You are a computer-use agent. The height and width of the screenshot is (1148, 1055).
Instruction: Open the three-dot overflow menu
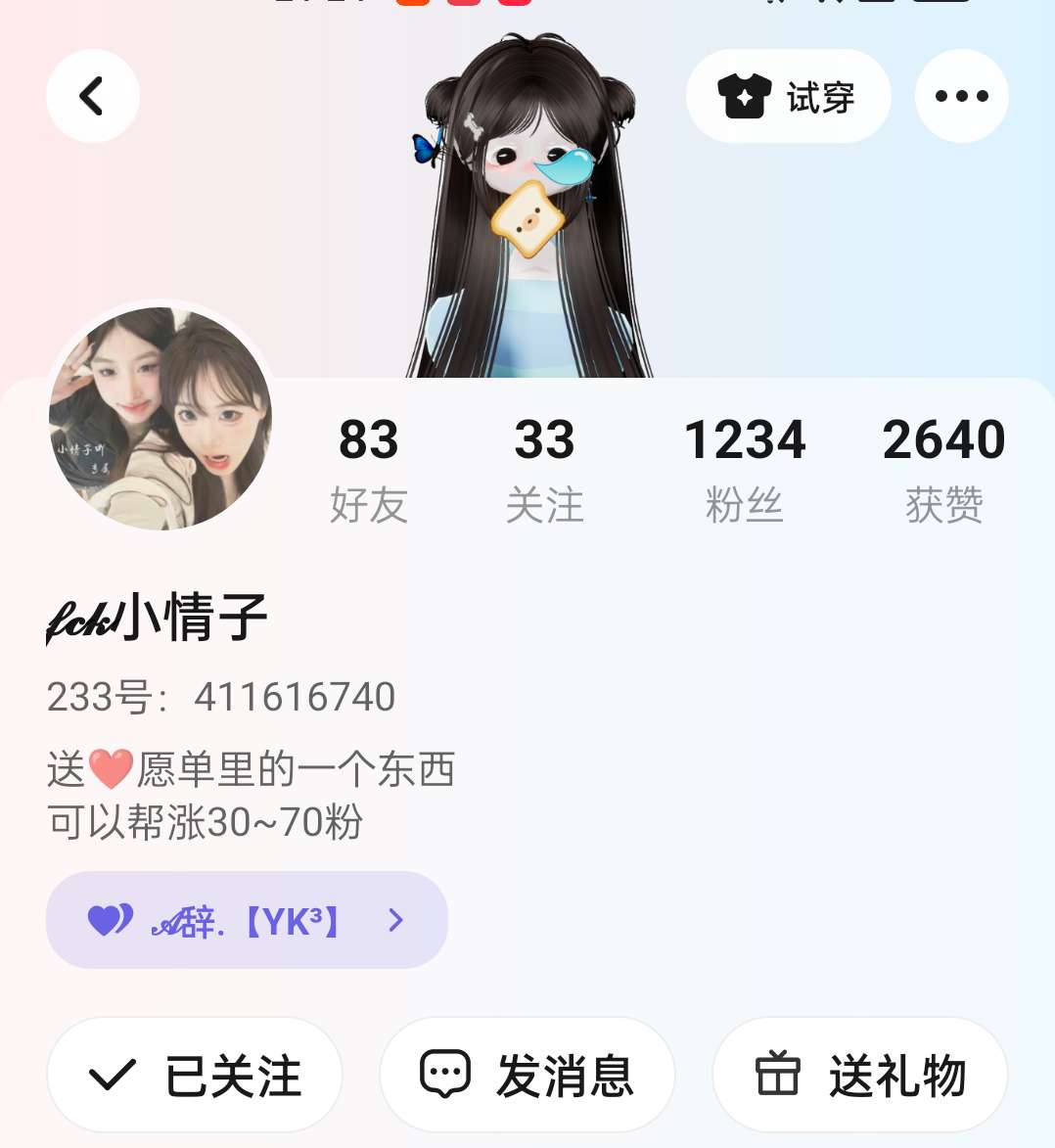(961, 96)
